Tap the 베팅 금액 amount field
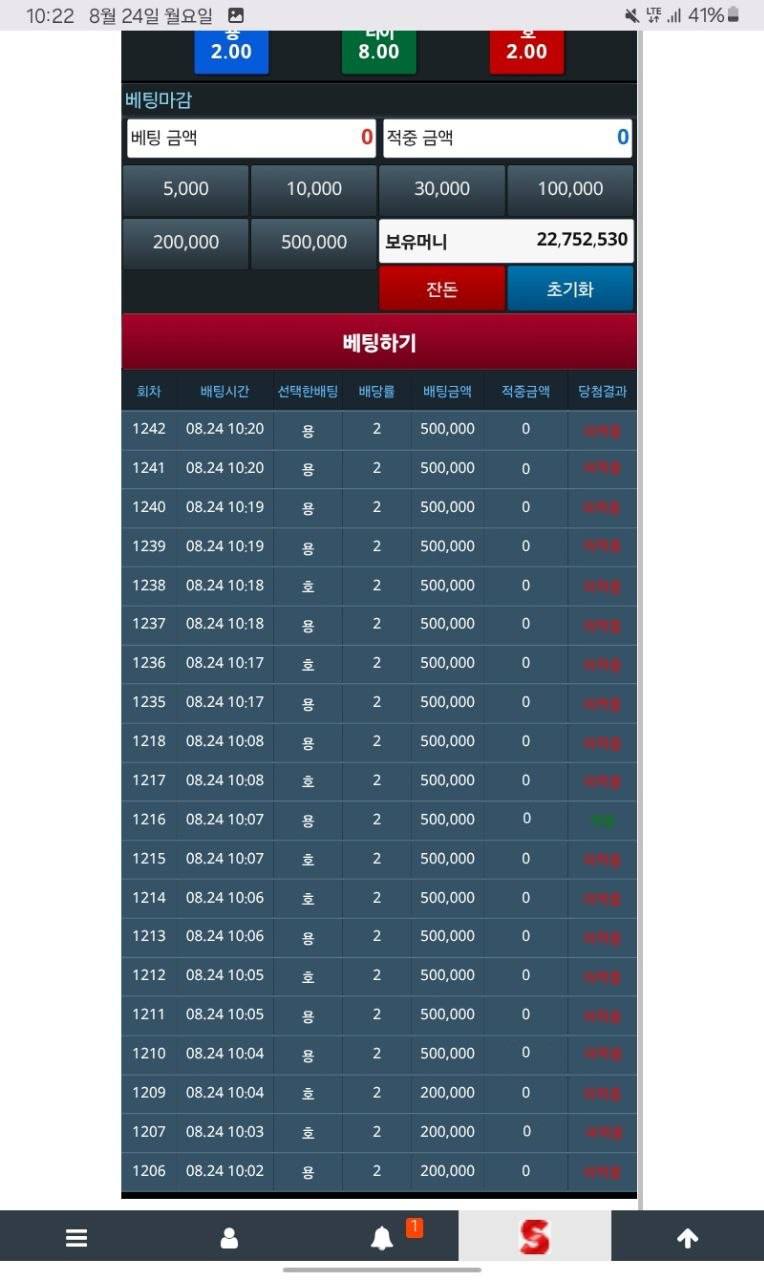 click(x=251, y=138)
